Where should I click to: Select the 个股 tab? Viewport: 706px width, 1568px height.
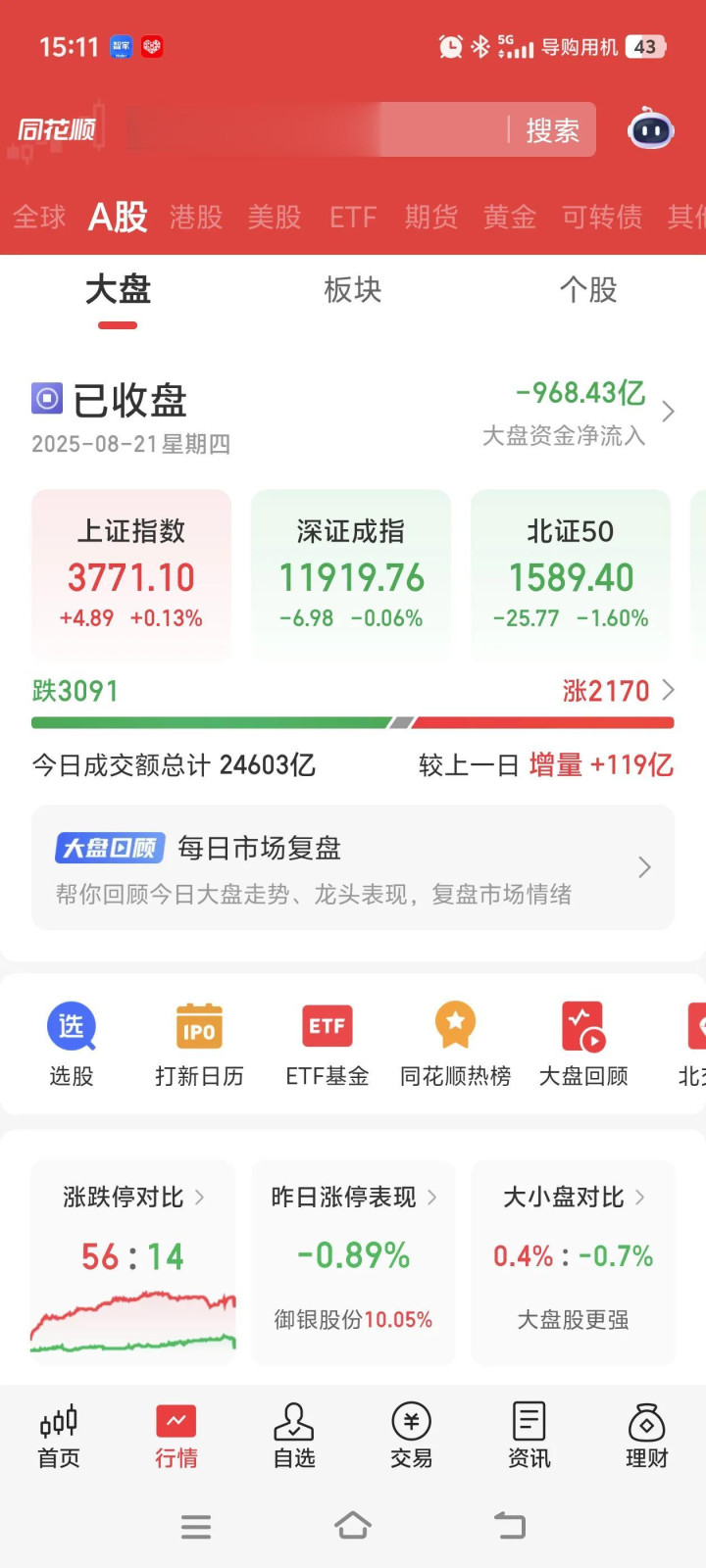click(588, 290)
